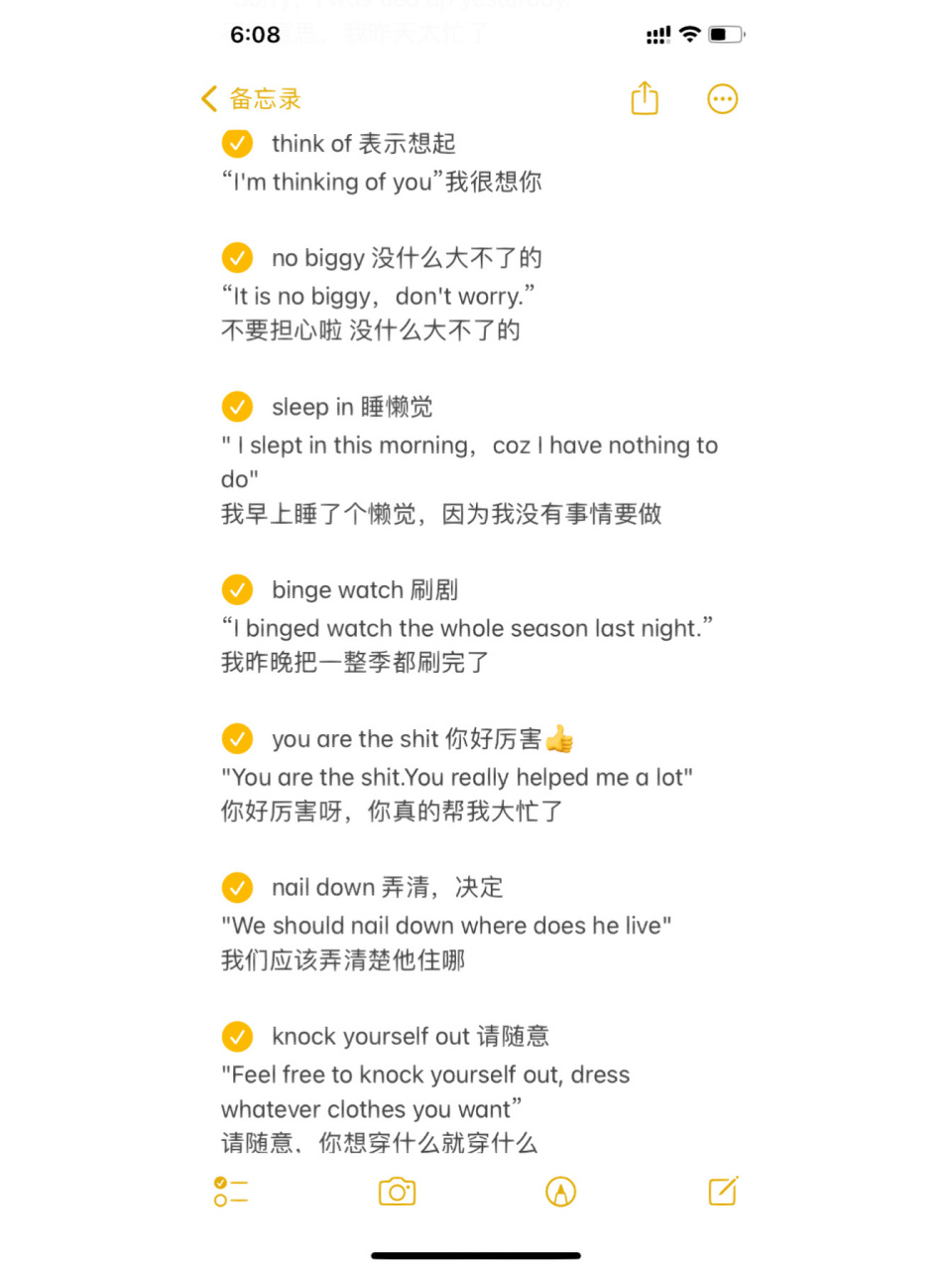Uncheck the 'you are the shit' item
The height and width of the screenshot is (1270, 952).
[x=237, y=738]
